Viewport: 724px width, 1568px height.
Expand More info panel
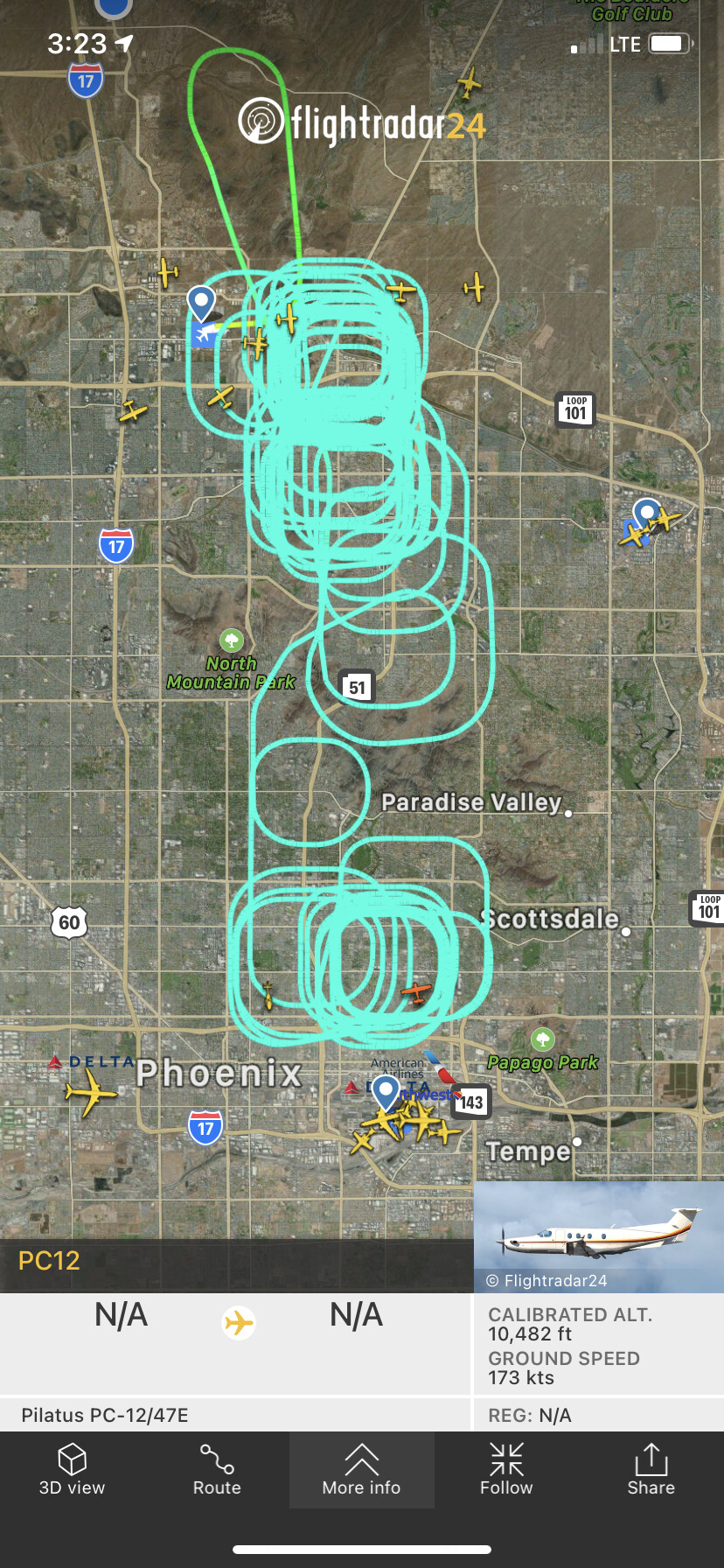coord(361,1470)
